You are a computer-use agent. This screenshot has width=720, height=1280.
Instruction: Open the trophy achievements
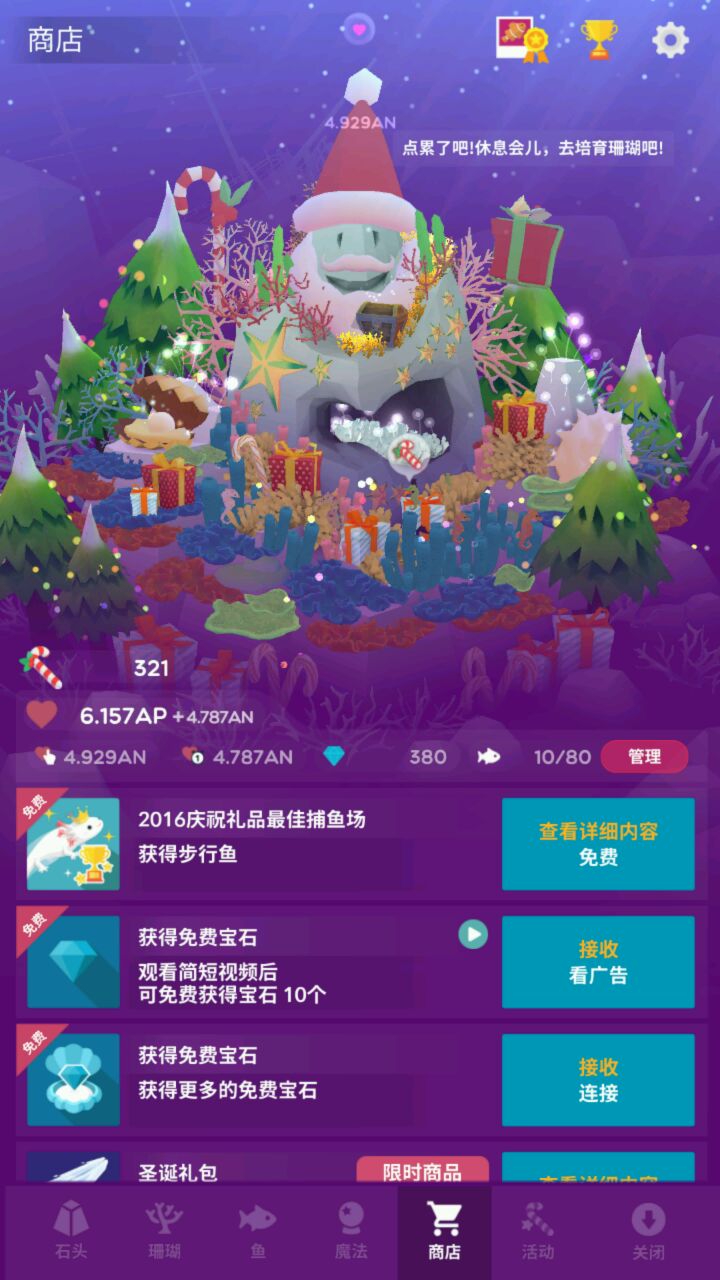(599, 40)
